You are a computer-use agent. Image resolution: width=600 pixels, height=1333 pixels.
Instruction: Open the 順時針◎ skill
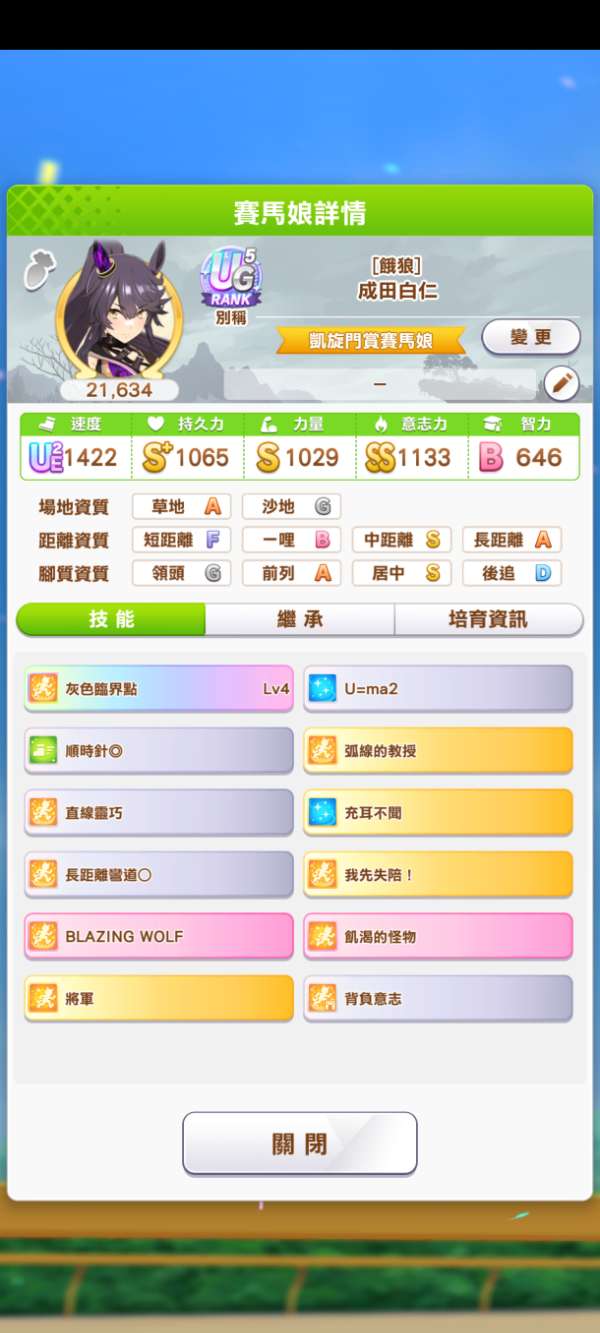coord(159,751)
